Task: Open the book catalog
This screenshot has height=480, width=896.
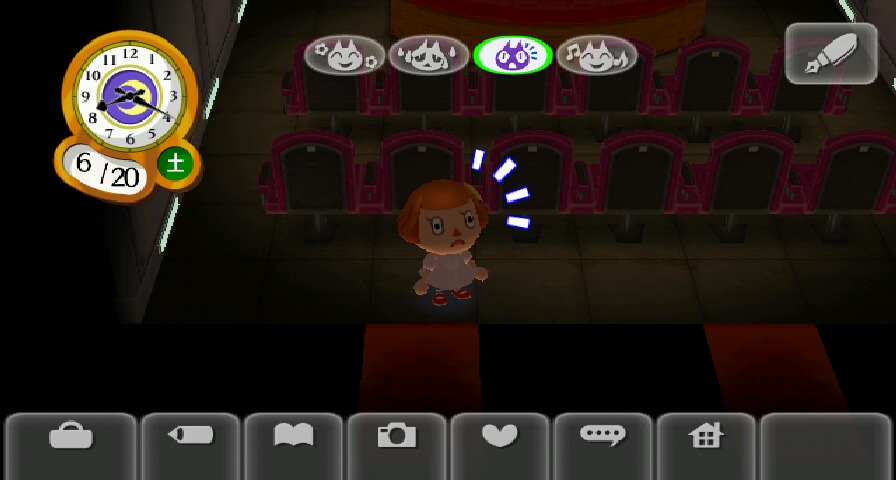Action: 293,436
